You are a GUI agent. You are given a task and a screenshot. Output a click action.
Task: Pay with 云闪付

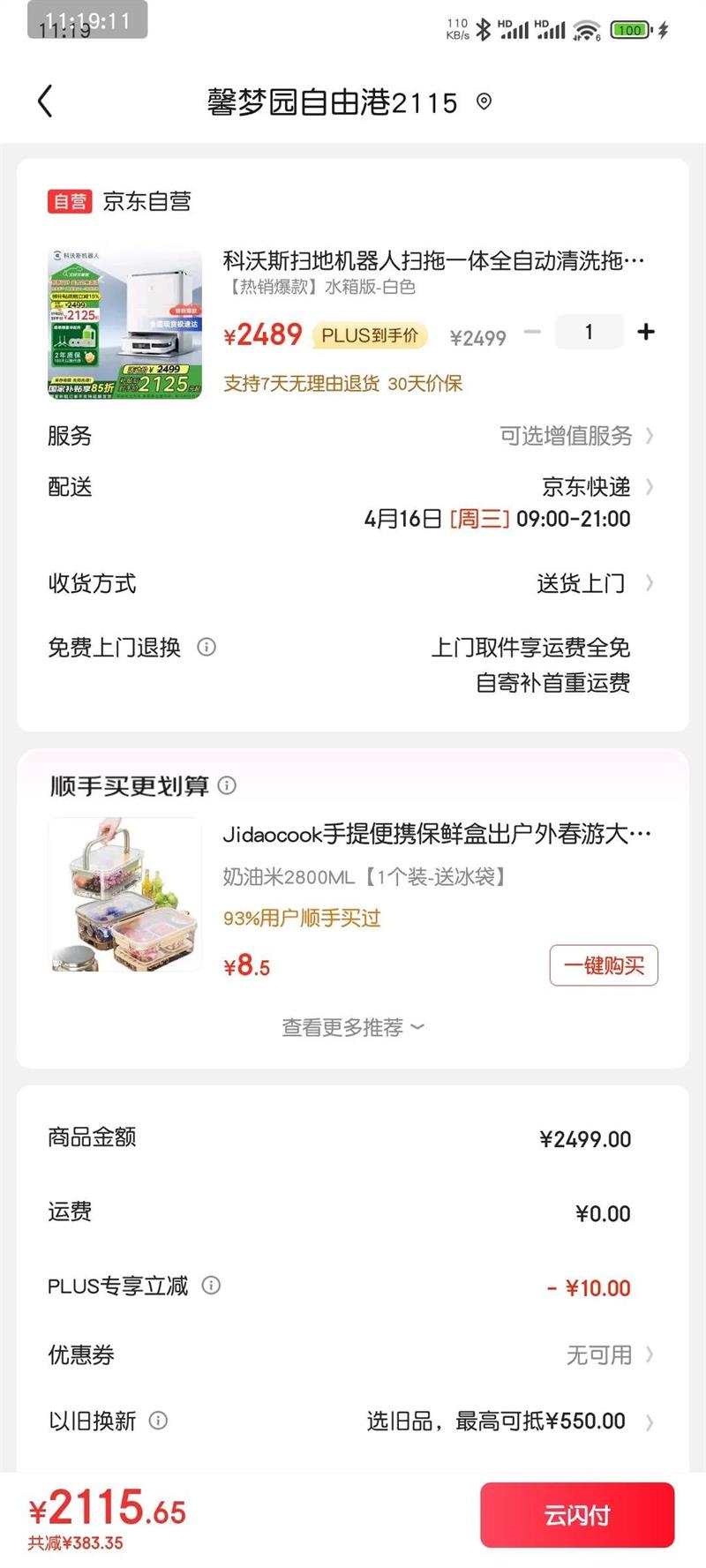[577, 1515]
